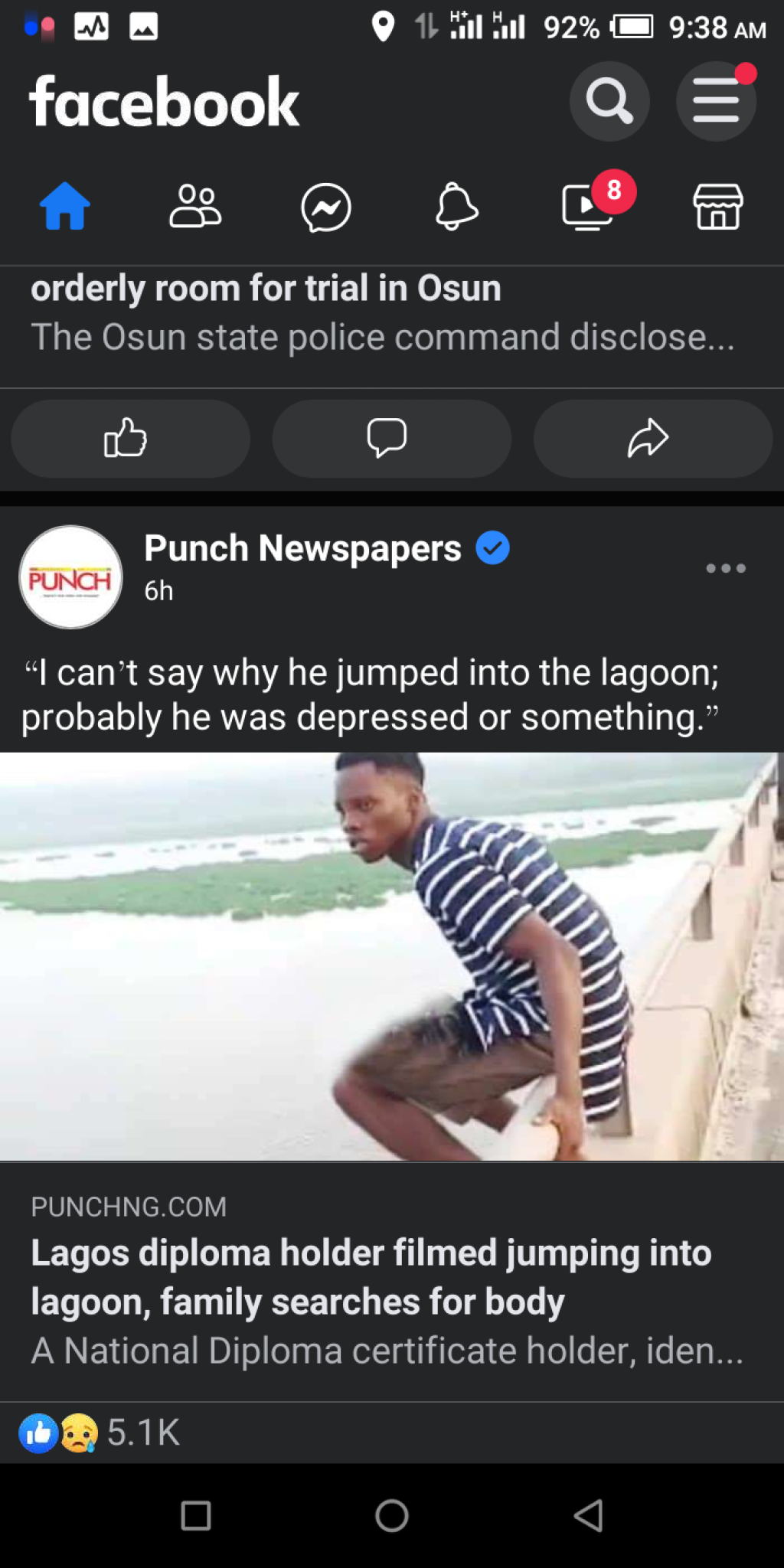Image resolution: width=784 pixels, height=1568 pixels.
Task: Share the Osun orderly room post
Action: [652, 439]
